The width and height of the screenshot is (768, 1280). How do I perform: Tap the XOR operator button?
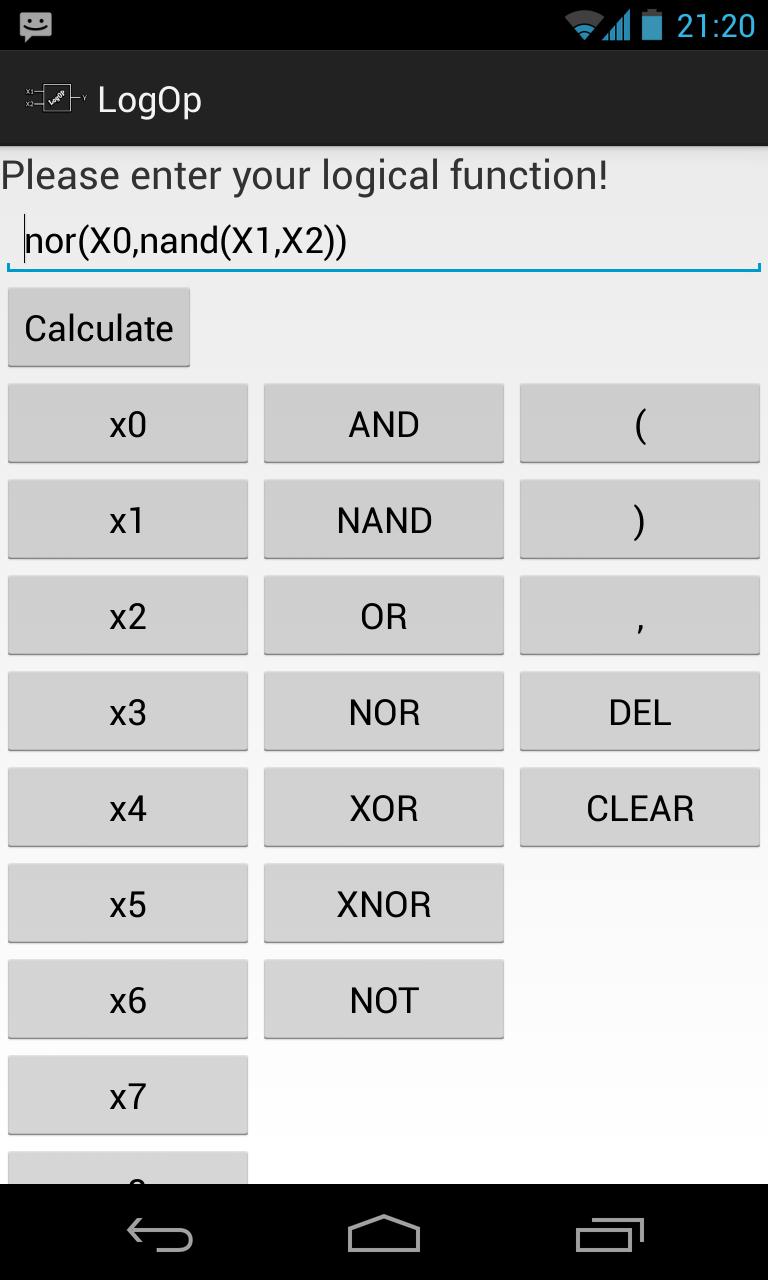[384, 808]
